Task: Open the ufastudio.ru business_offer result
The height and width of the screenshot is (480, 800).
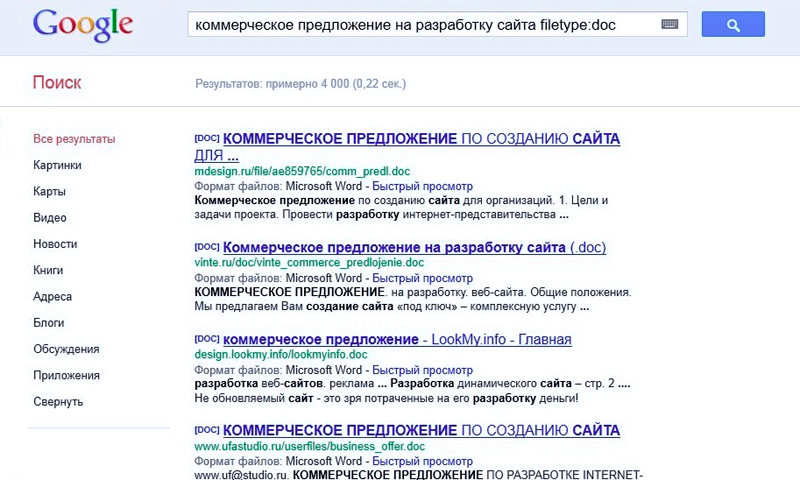Action: pyautogui.click(x=421, y=430)
